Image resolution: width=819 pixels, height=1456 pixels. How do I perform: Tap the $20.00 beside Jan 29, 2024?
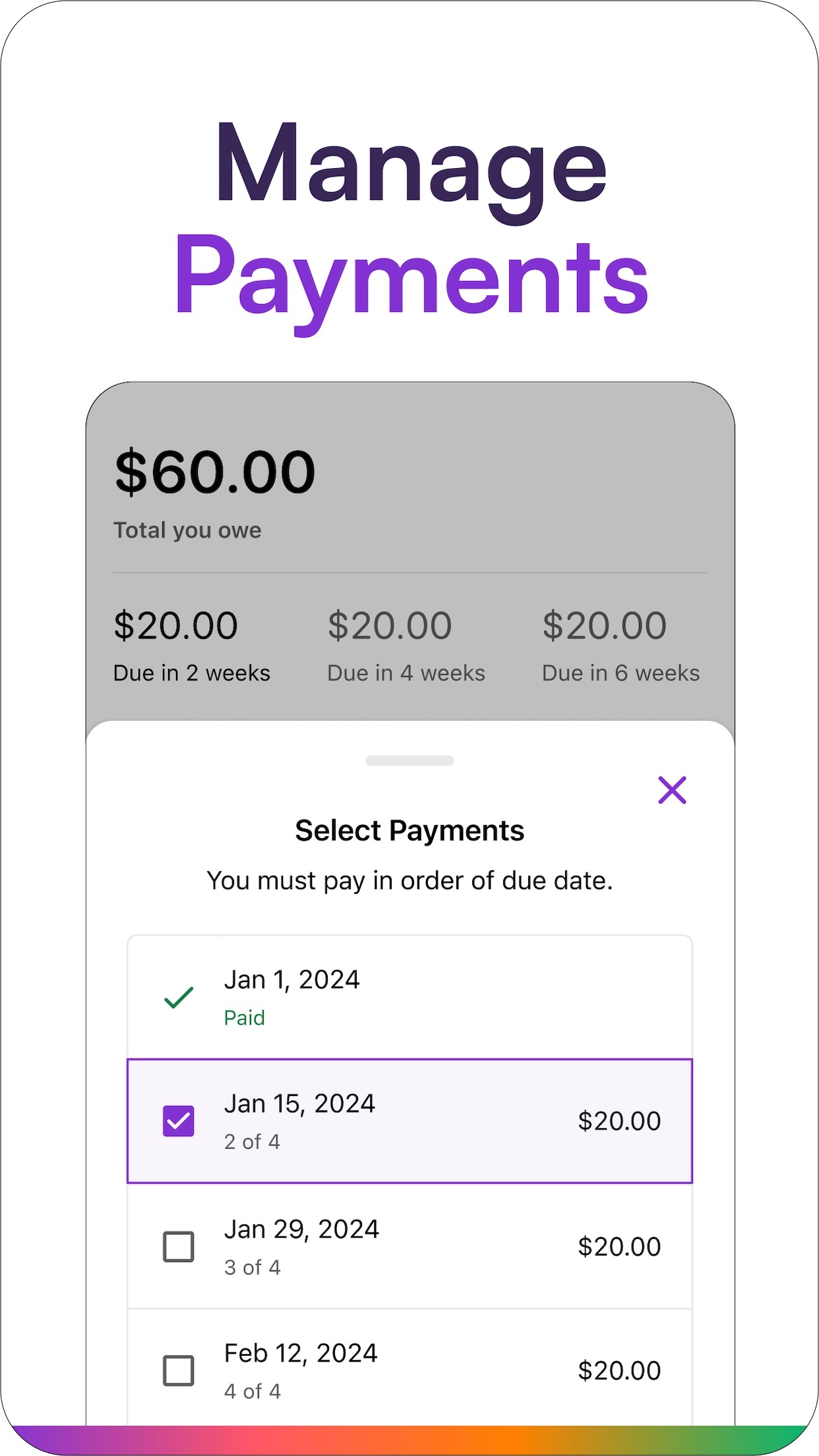[x=619, y=1246]
